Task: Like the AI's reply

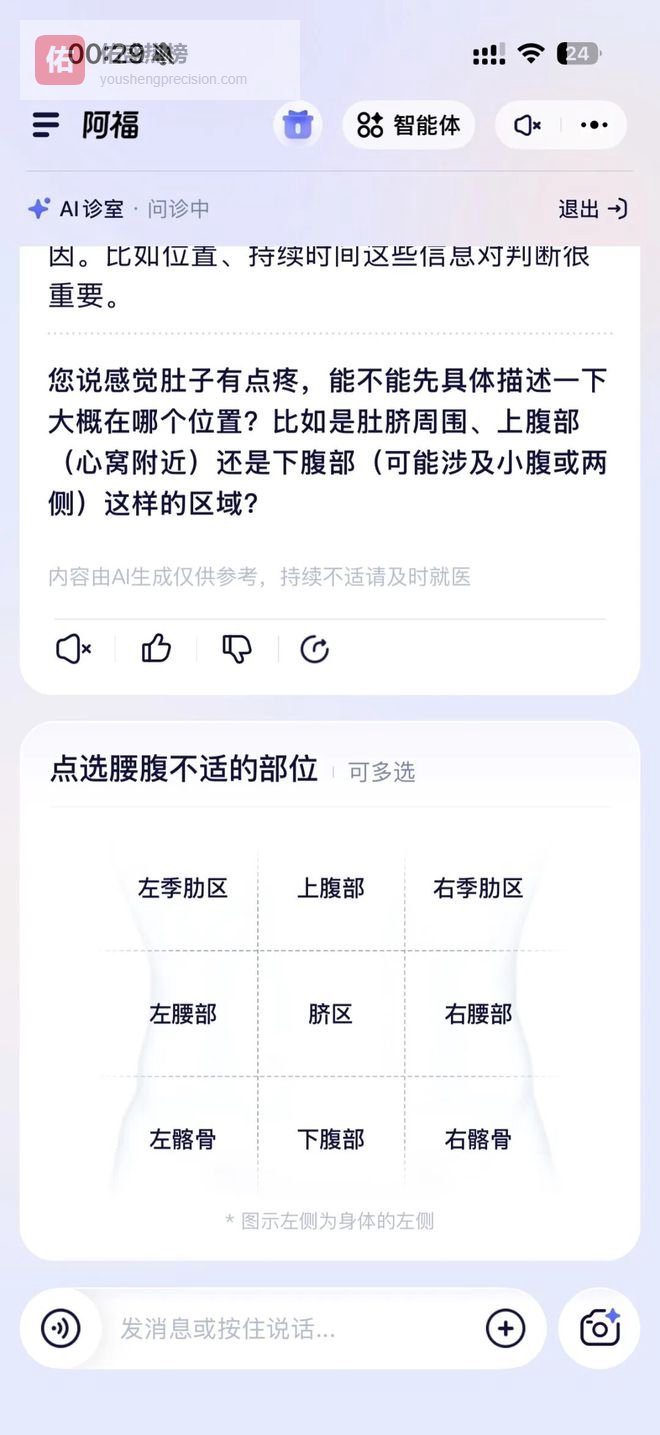Action: click(156, 649)
